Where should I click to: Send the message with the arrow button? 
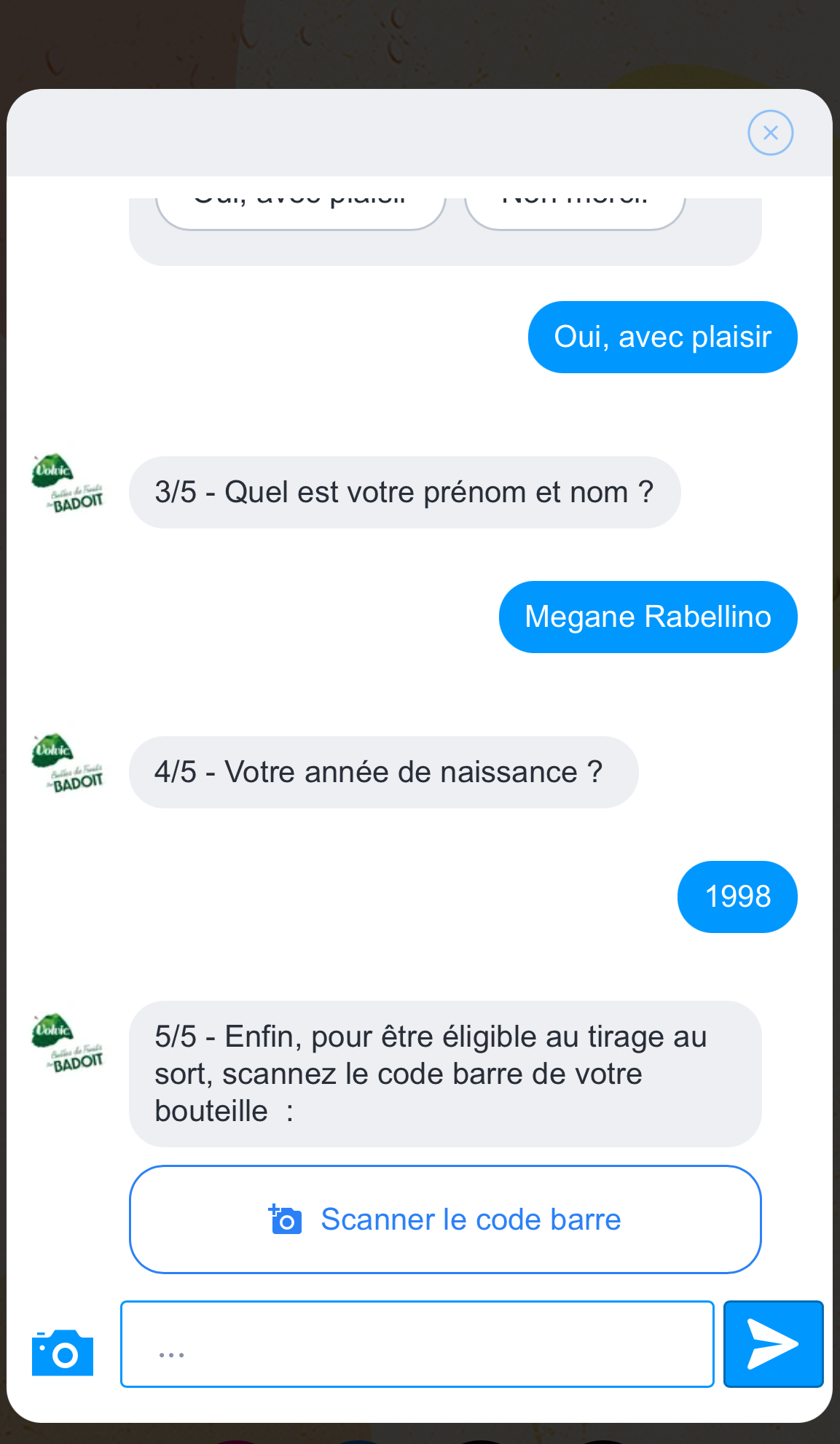pyautogui.click(x=773, y=1344)
